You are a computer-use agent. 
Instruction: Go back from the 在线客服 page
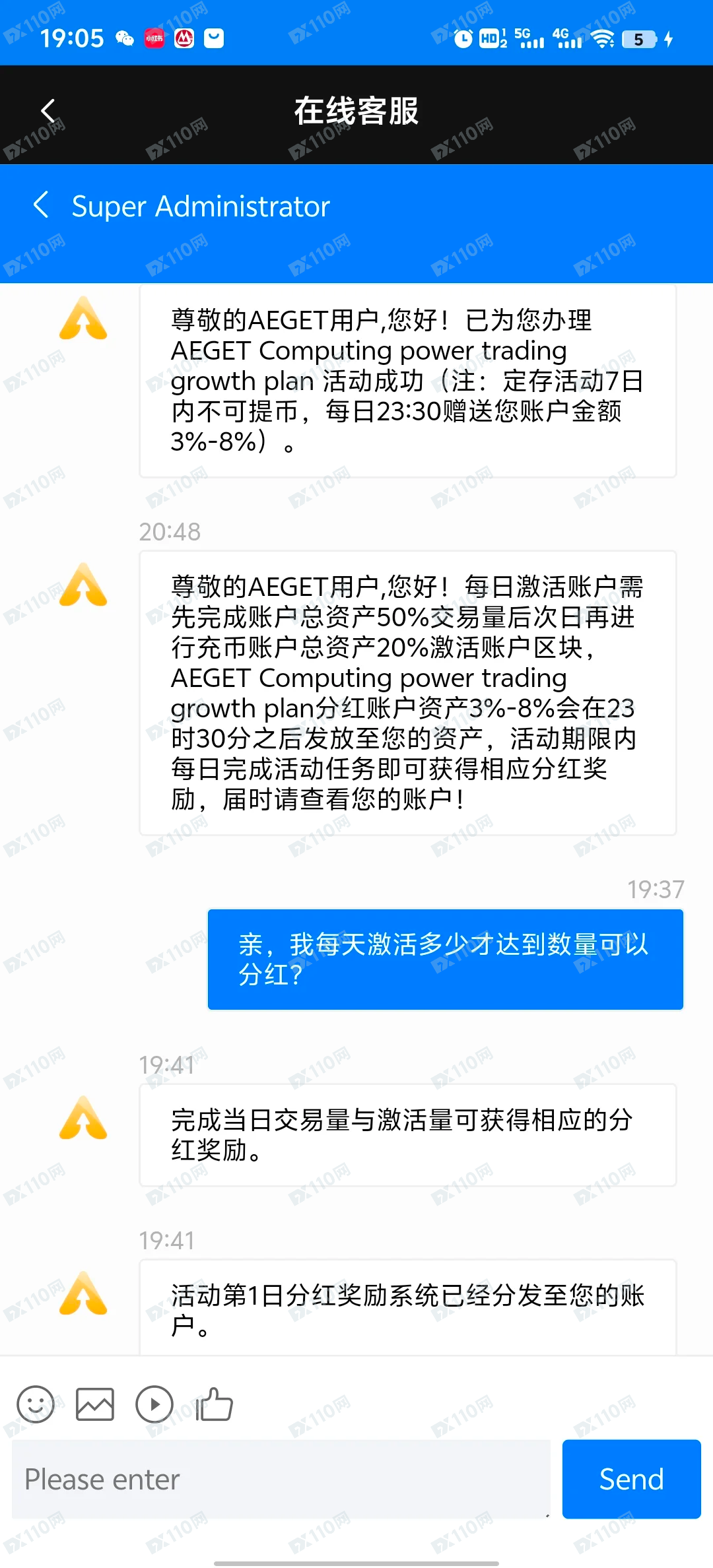(x=48, y=111)
